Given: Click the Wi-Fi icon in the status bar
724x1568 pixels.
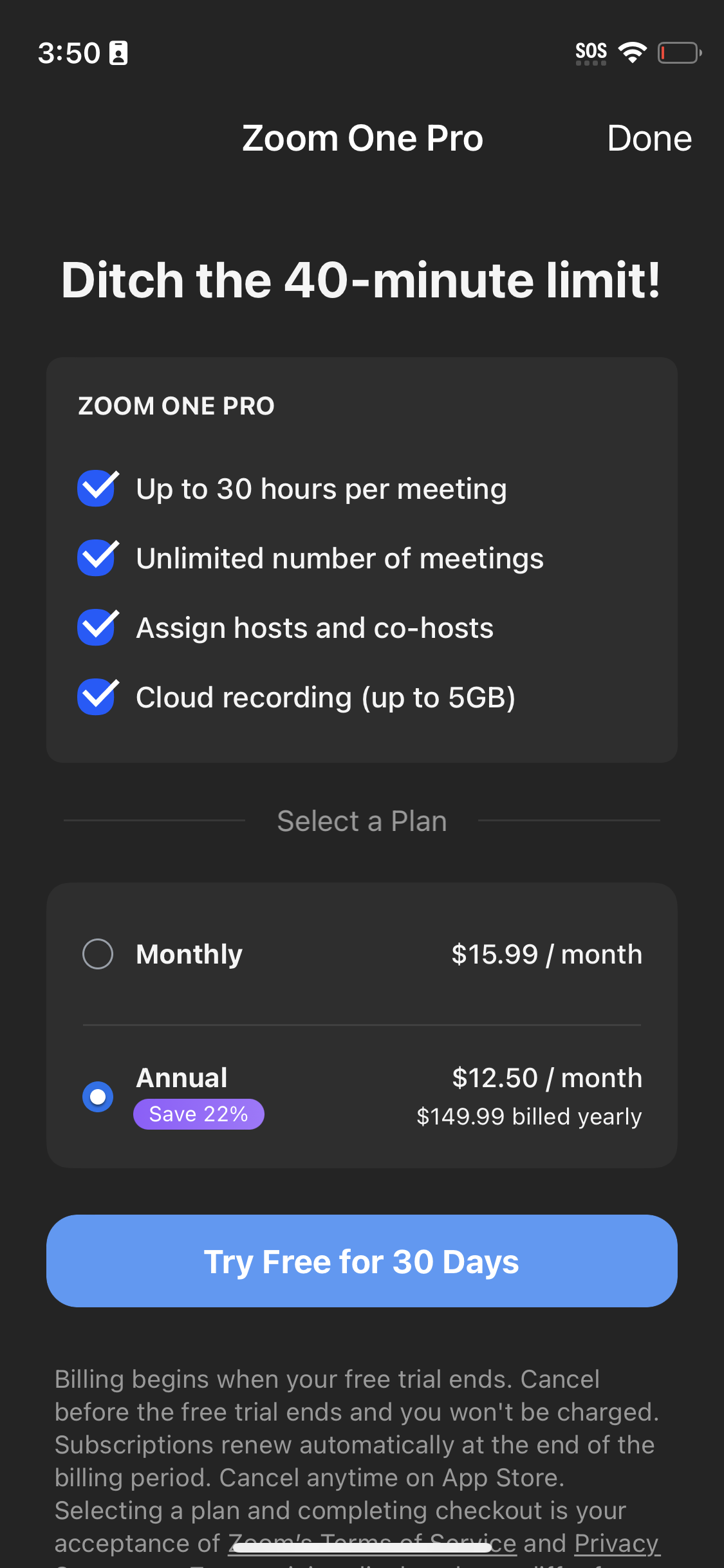Looking at the screenshot, I should (x=633, y=51).
